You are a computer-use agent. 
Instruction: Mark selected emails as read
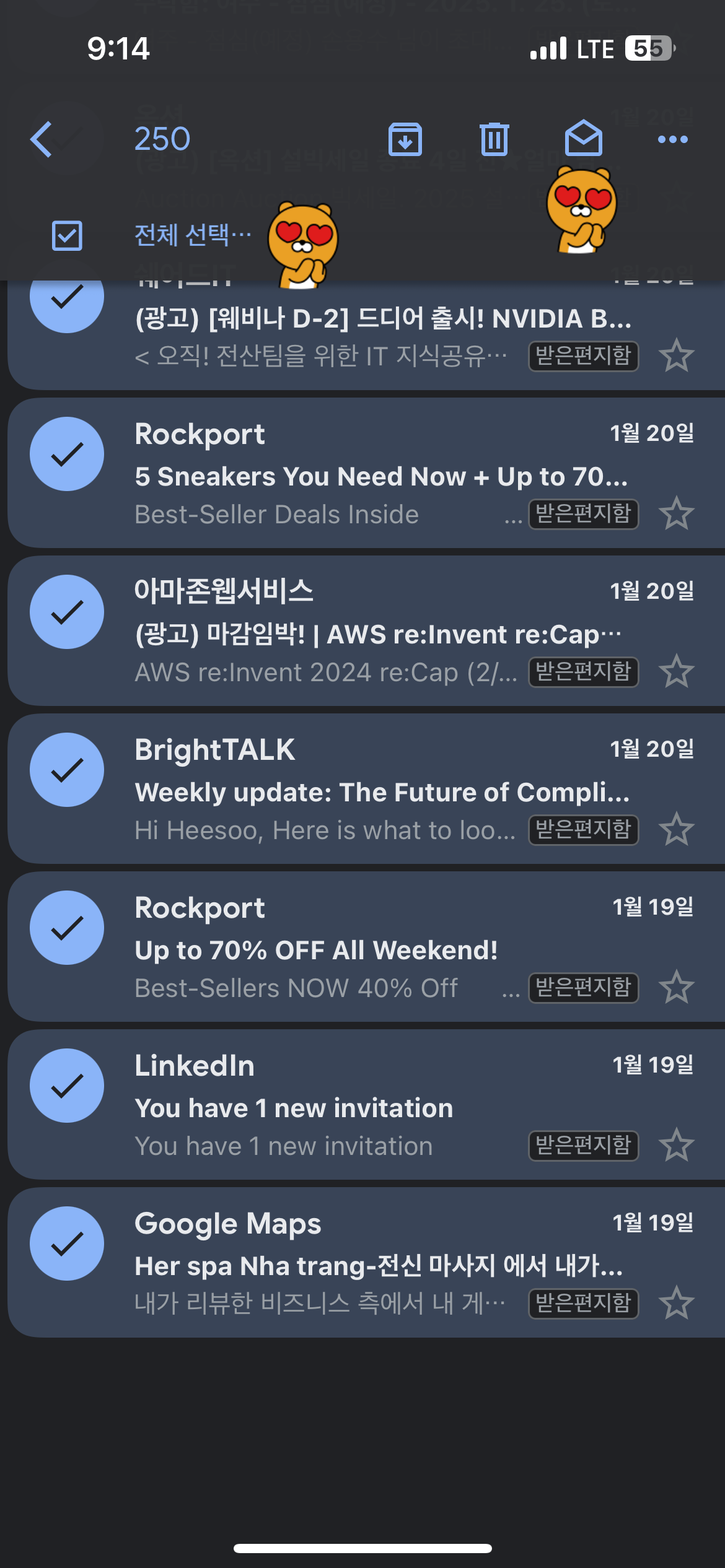[x=583, y=139]
